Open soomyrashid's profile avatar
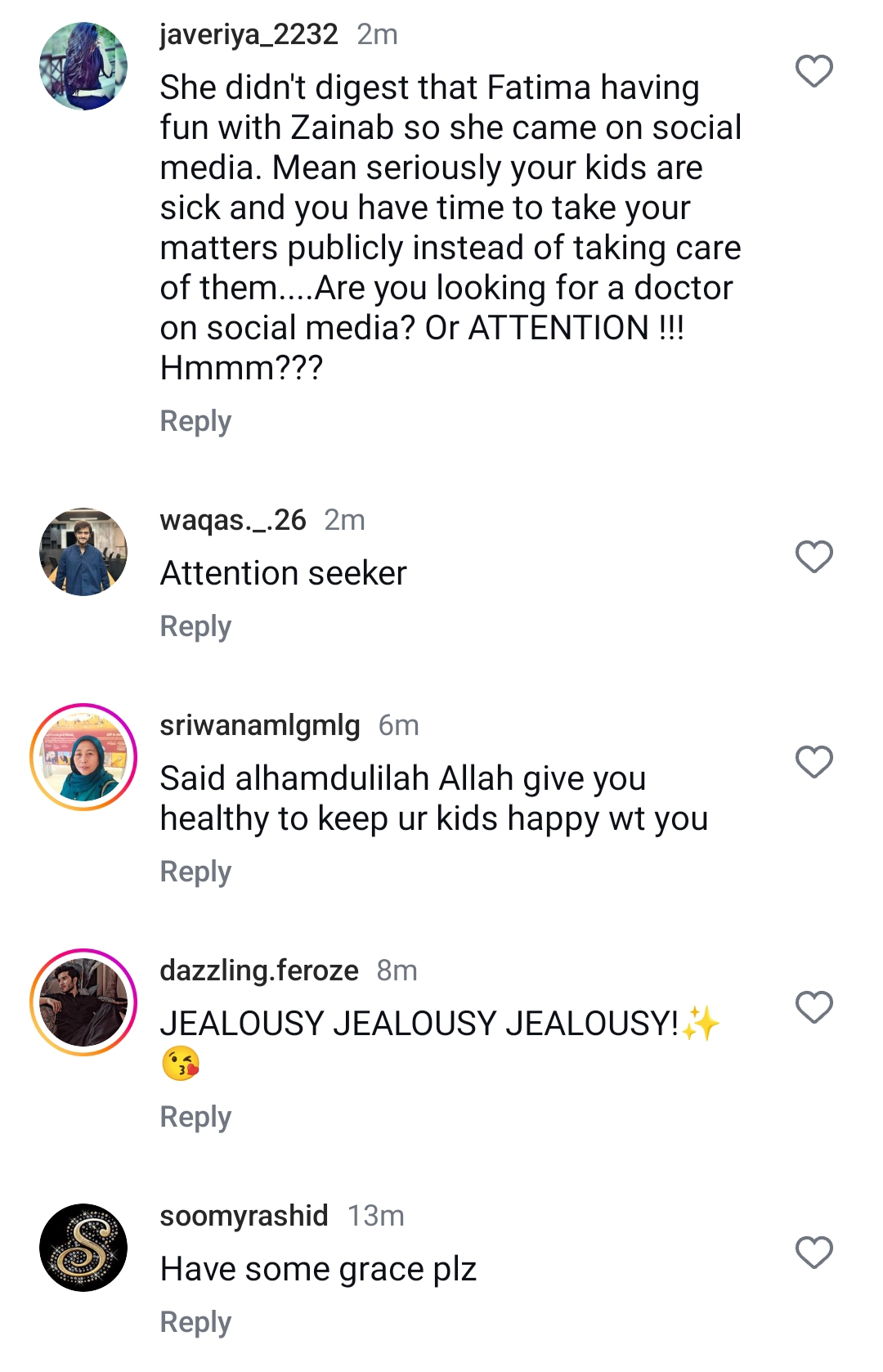Viewport: 883px width, 1372px height. 83,1248
